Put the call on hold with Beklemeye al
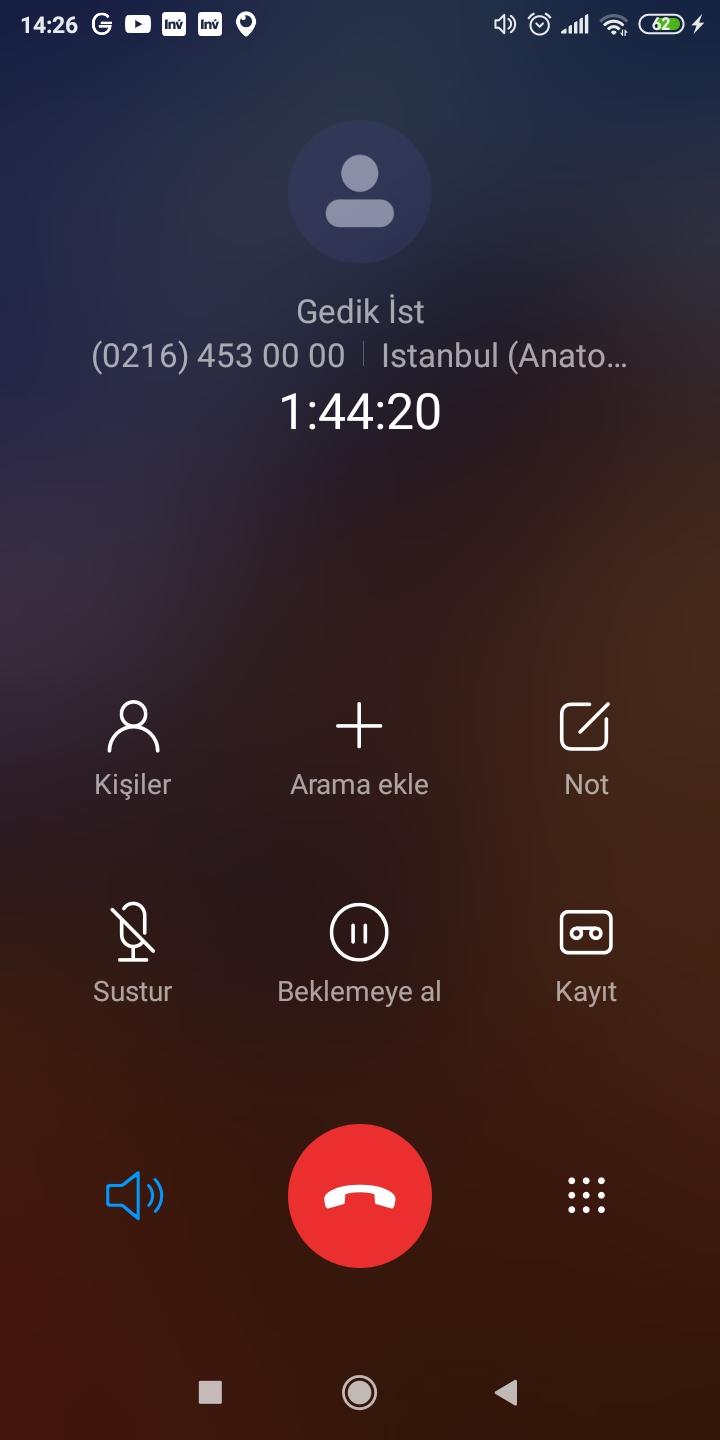The height and width of the screenshot is (1440, 720). click(359, 954)
